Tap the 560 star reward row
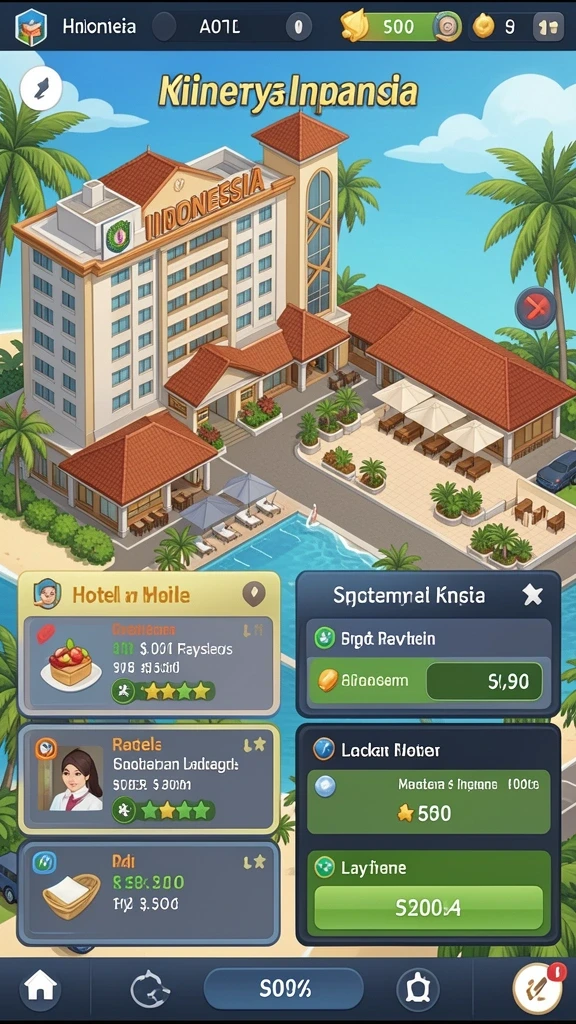Screen dimensions: 576x1024 (x=428, y=803)
